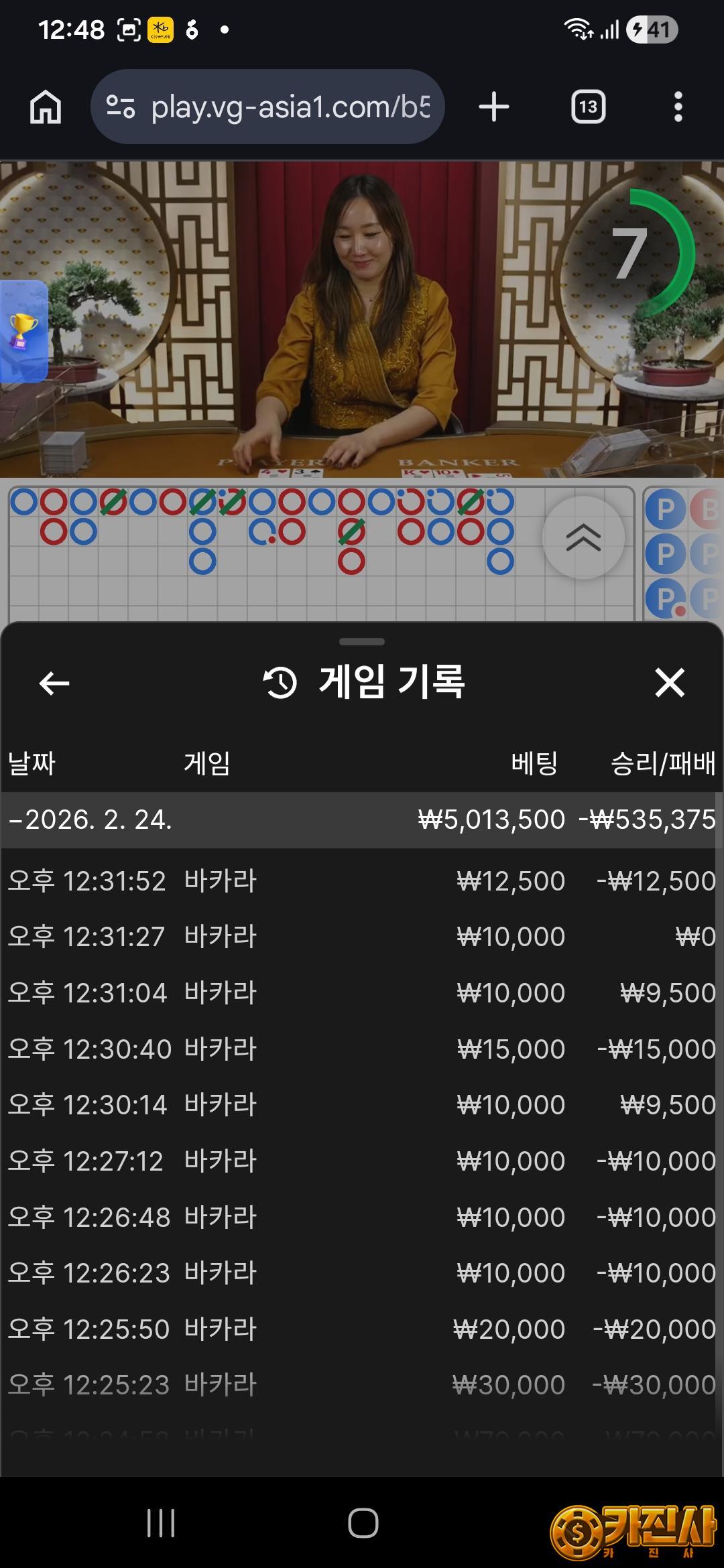Open the browser overflow menu
724x1568 pixels.
pyautogui.click(x=678, y=107)
